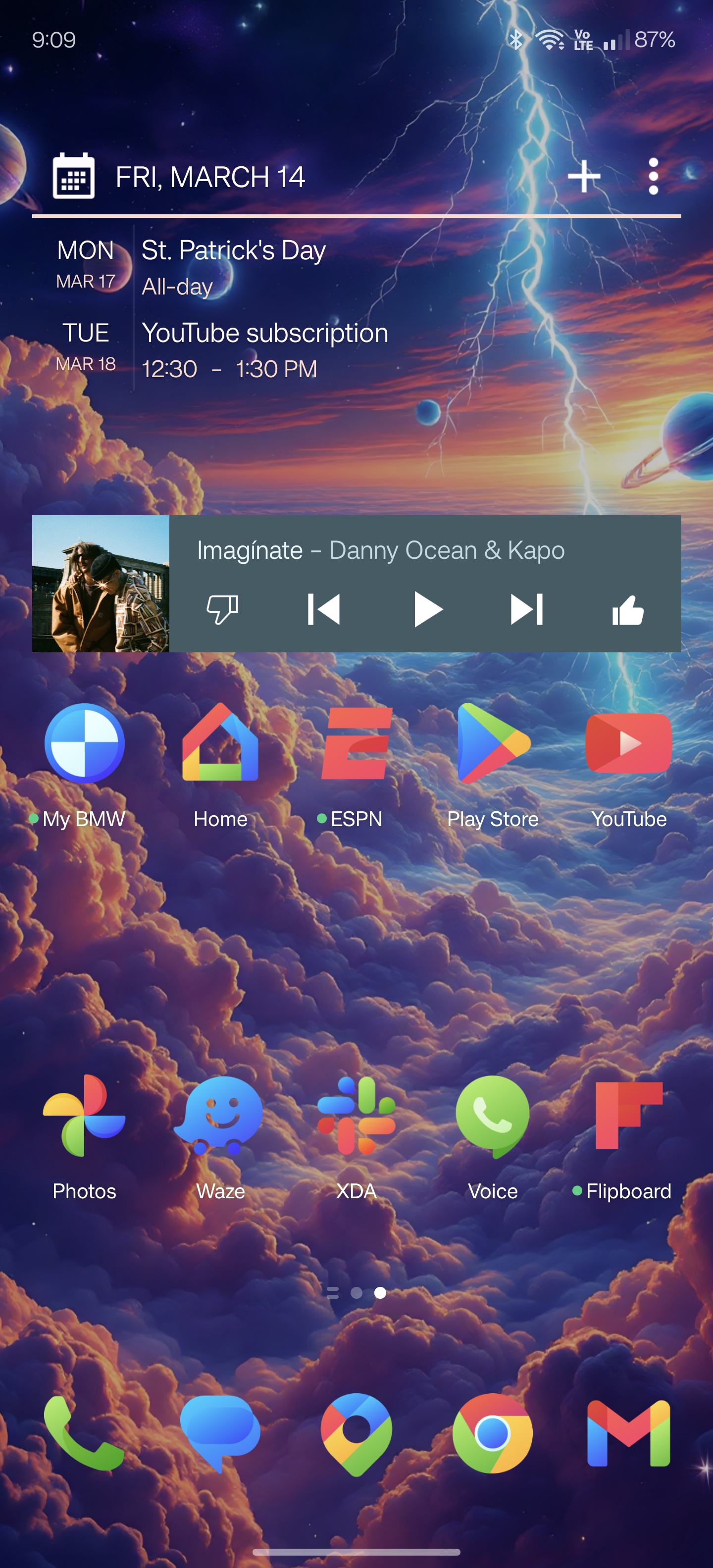
Task: Open the Waze app
Action: click(x=220, y=1116)
